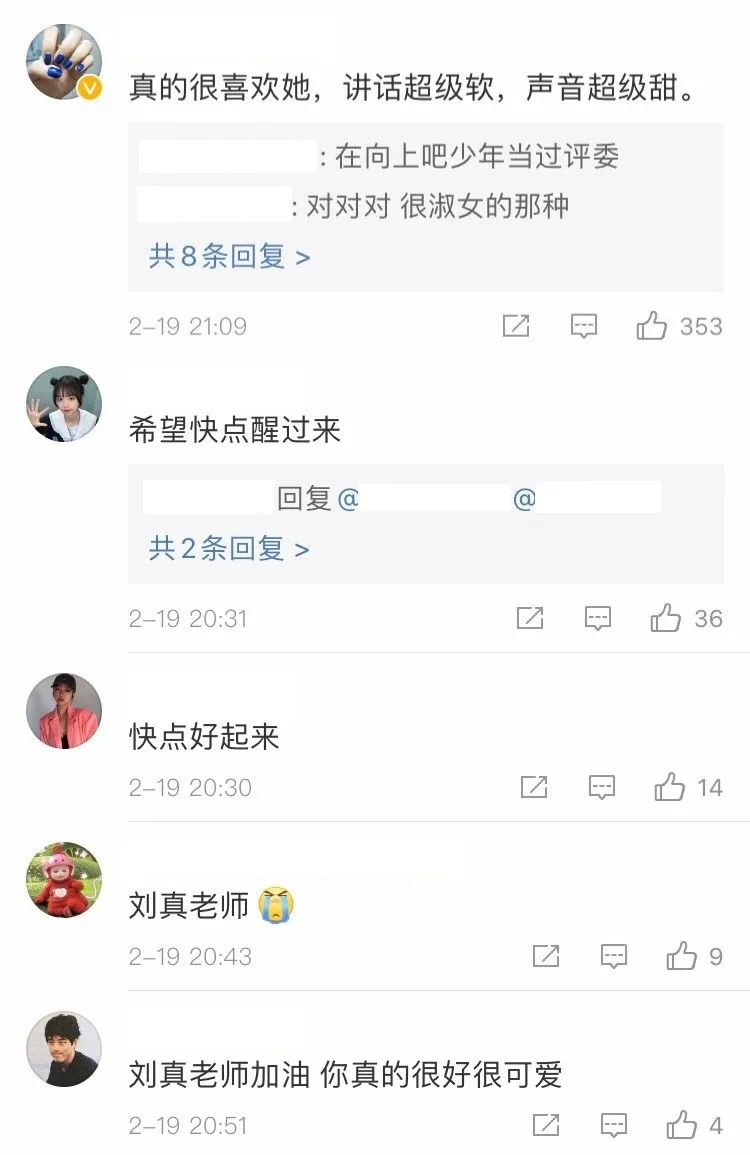The image size is (750, 1155).
Task: Forward the comment "真的很喜欢她，讲话超级软"
Action: [x=516, y=326]
